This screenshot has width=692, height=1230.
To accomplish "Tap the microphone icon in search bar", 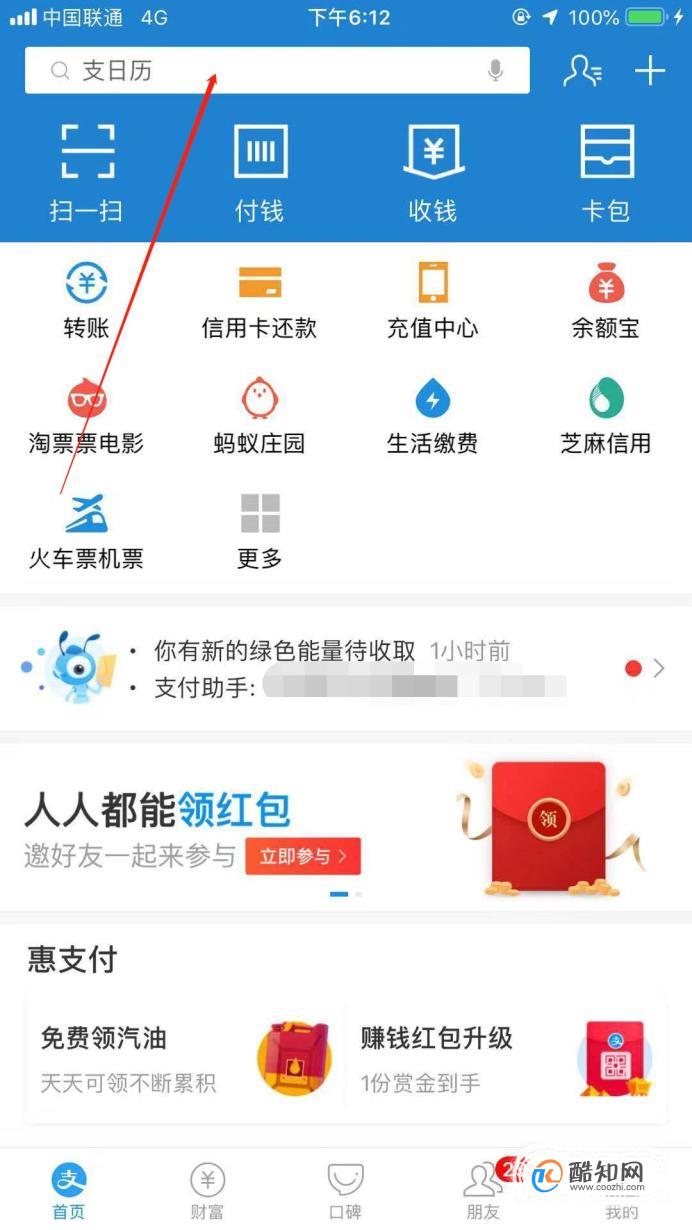I will [x=495, y=71].
